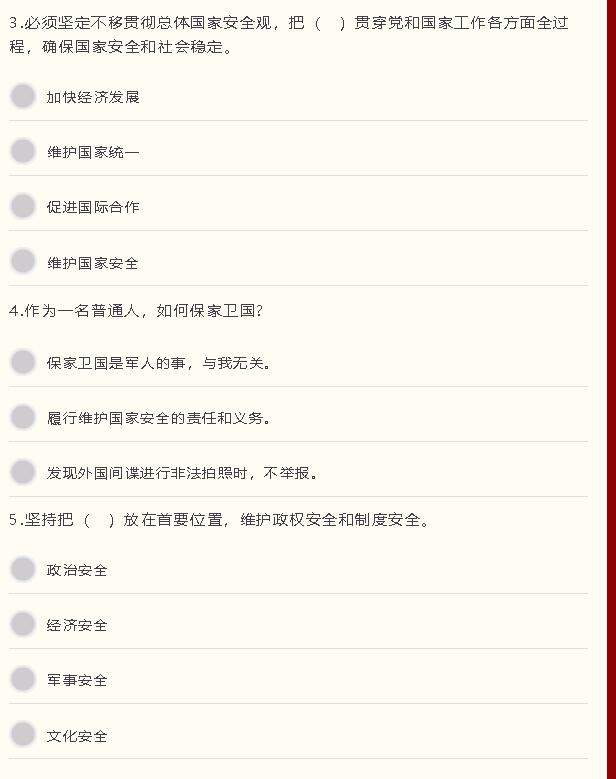This screenshot has width=616, height=779.
Task: Select 保家卫国是军人的事，与我无关
Action: 23,362
